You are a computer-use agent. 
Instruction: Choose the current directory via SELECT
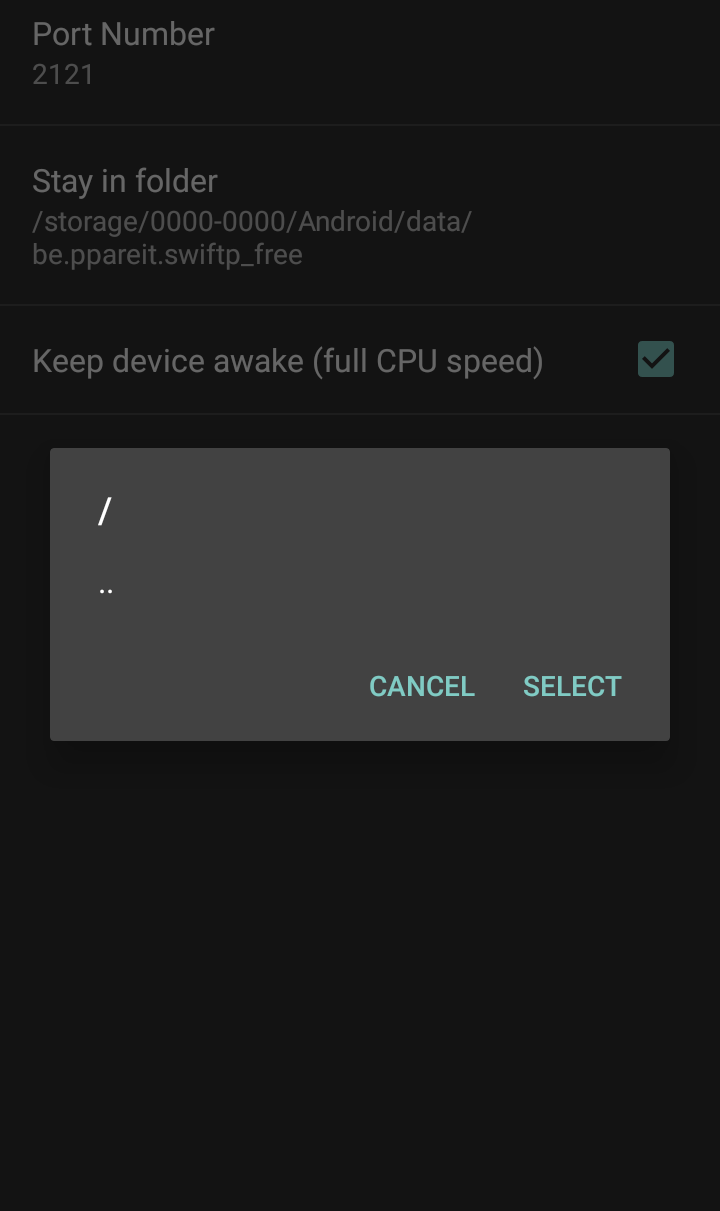coord(571,686)
